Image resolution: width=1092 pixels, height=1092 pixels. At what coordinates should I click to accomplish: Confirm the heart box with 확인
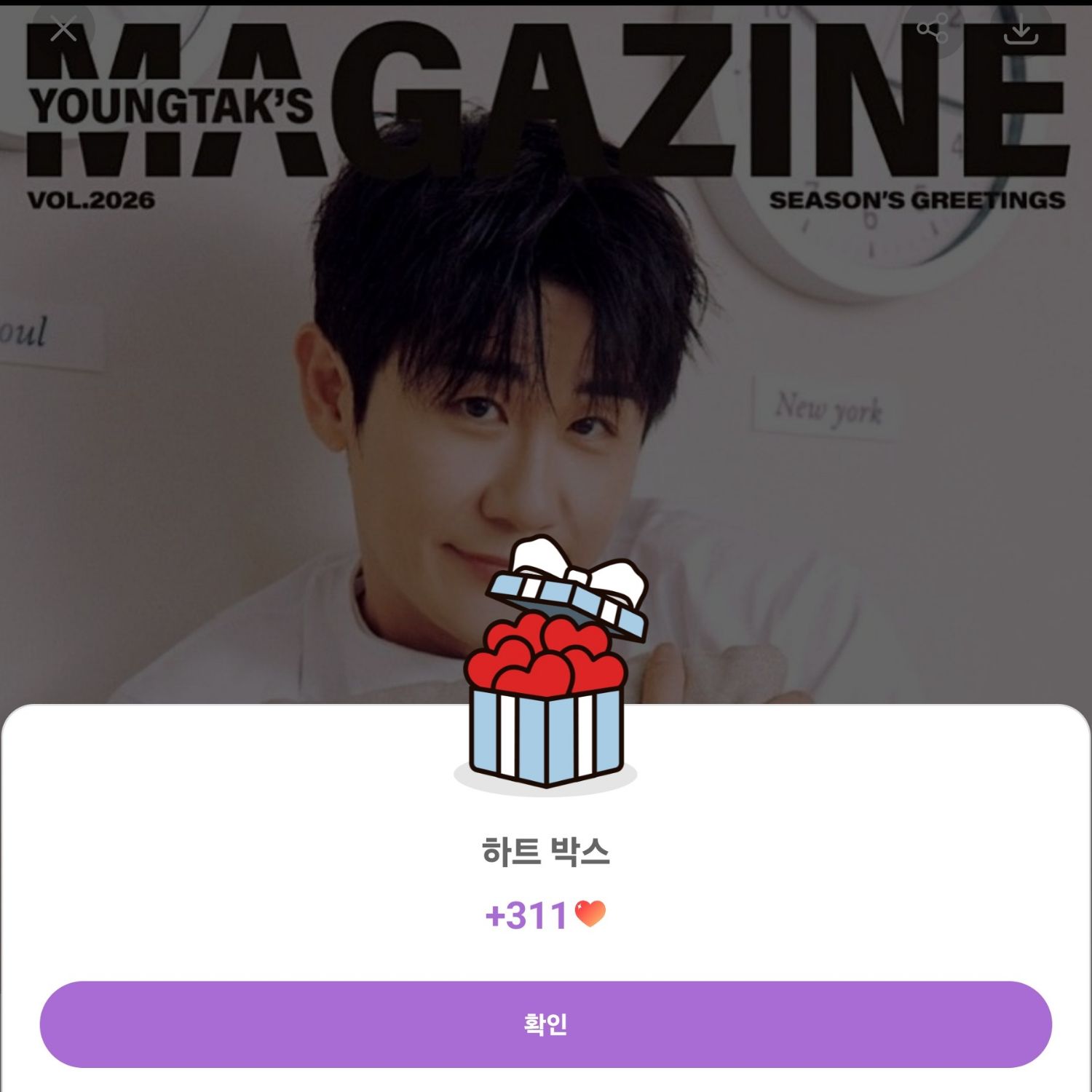coord(545,1024)
